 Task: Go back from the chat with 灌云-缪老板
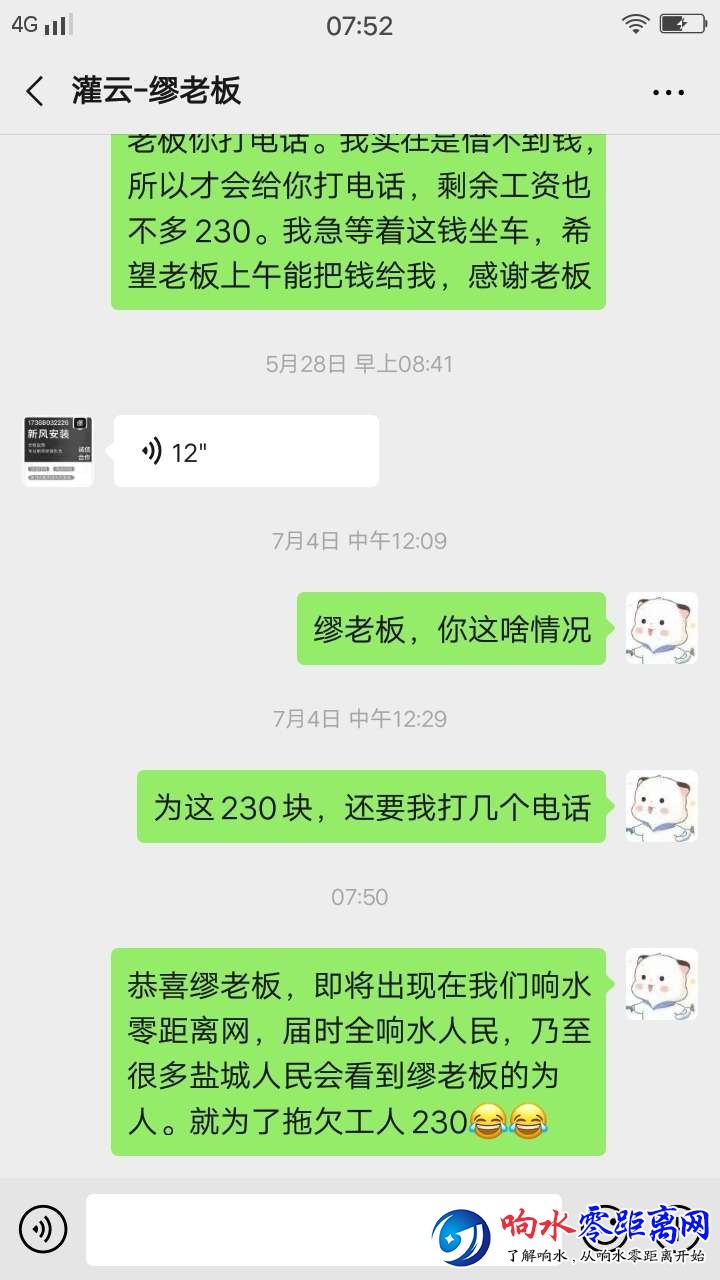click(x=35, y=92)
